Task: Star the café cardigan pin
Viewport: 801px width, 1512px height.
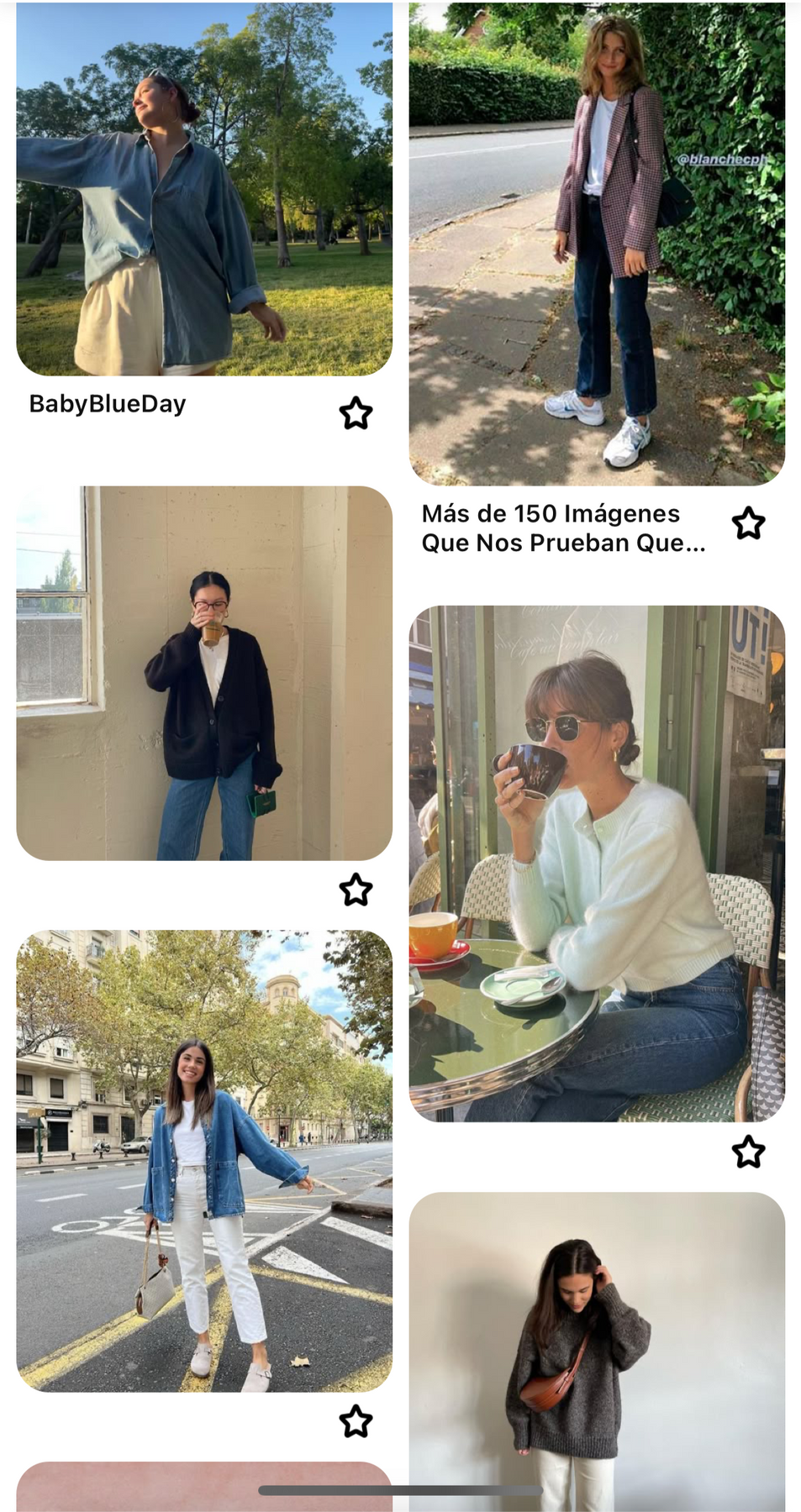Action: pos(748,1152)
